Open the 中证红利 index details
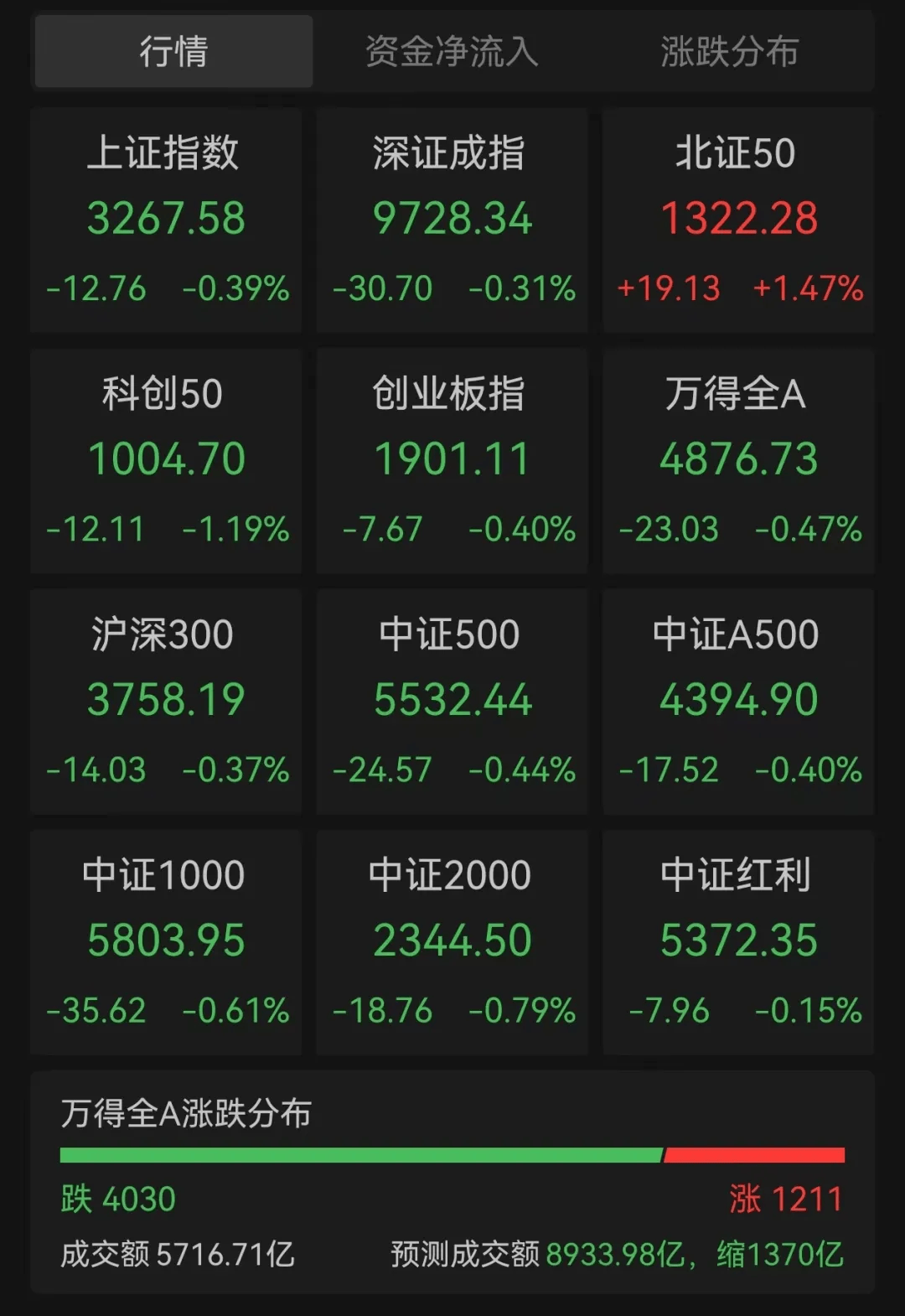Viewport: 905px width, 1316px height. pyautogui.click(x=737, y=939)
